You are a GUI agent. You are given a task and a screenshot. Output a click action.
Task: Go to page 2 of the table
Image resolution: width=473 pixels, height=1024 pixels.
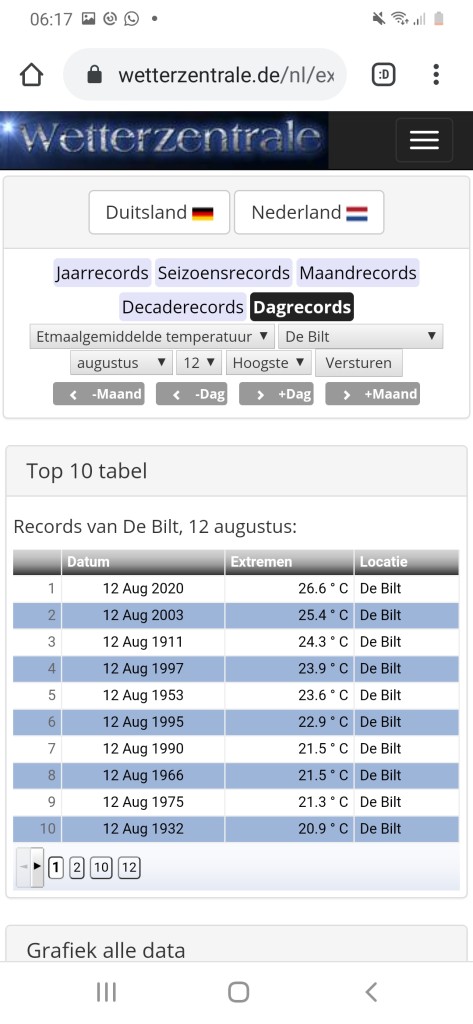(x=77, y=868)
